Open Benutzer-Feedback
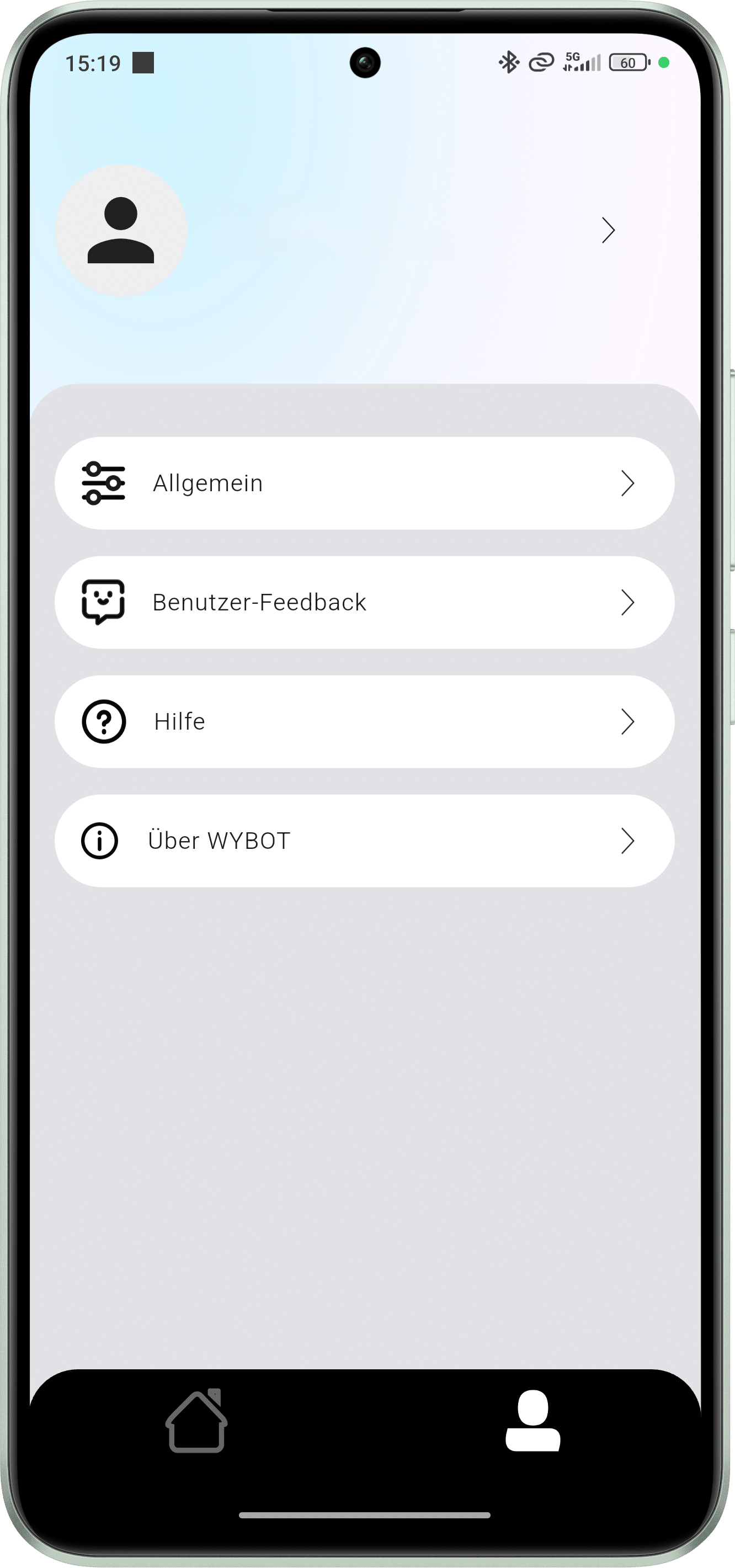Viewport: 735px width, 1568px height. 364,603
